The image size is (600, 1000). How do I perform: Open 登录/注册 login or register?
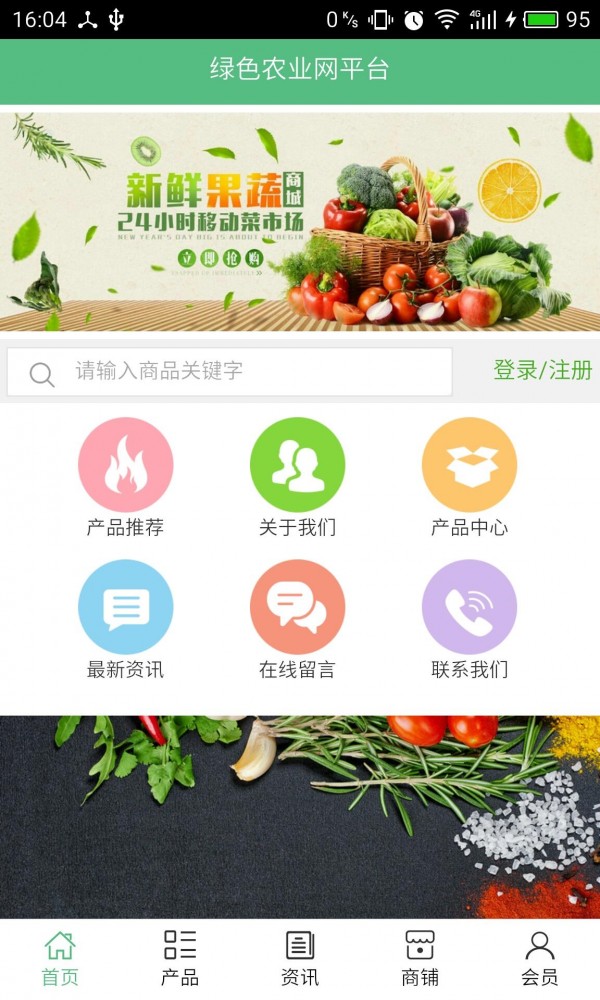tap(542, 371)
